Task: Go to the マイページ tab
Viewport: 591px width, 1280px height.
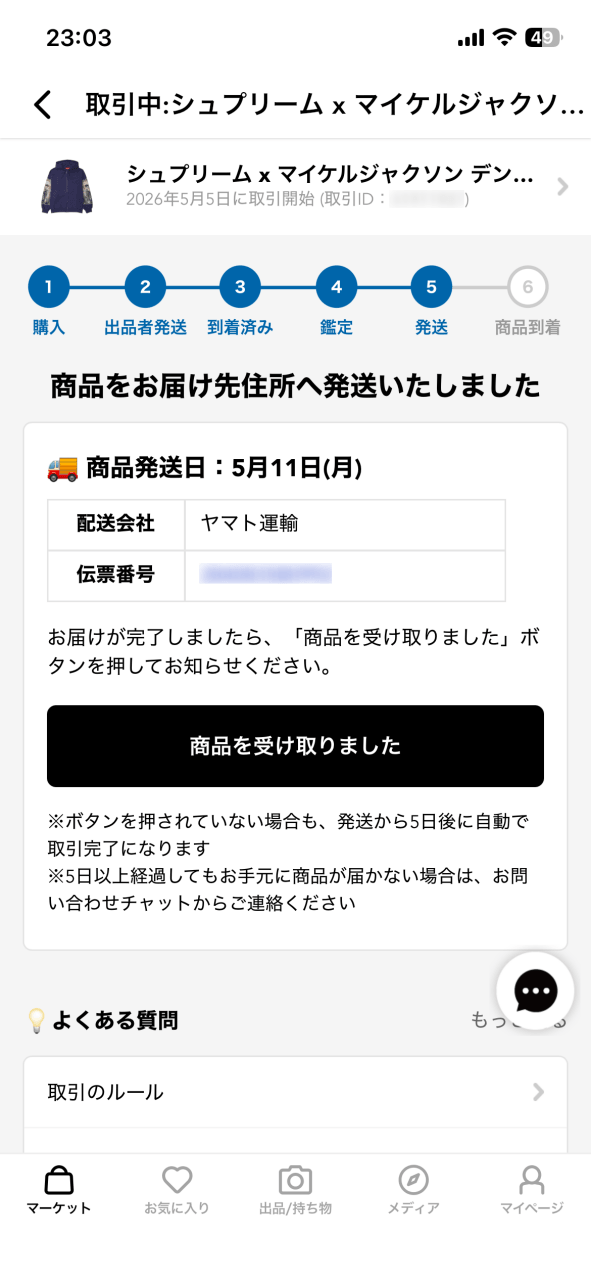Action: coord(532,1190)
